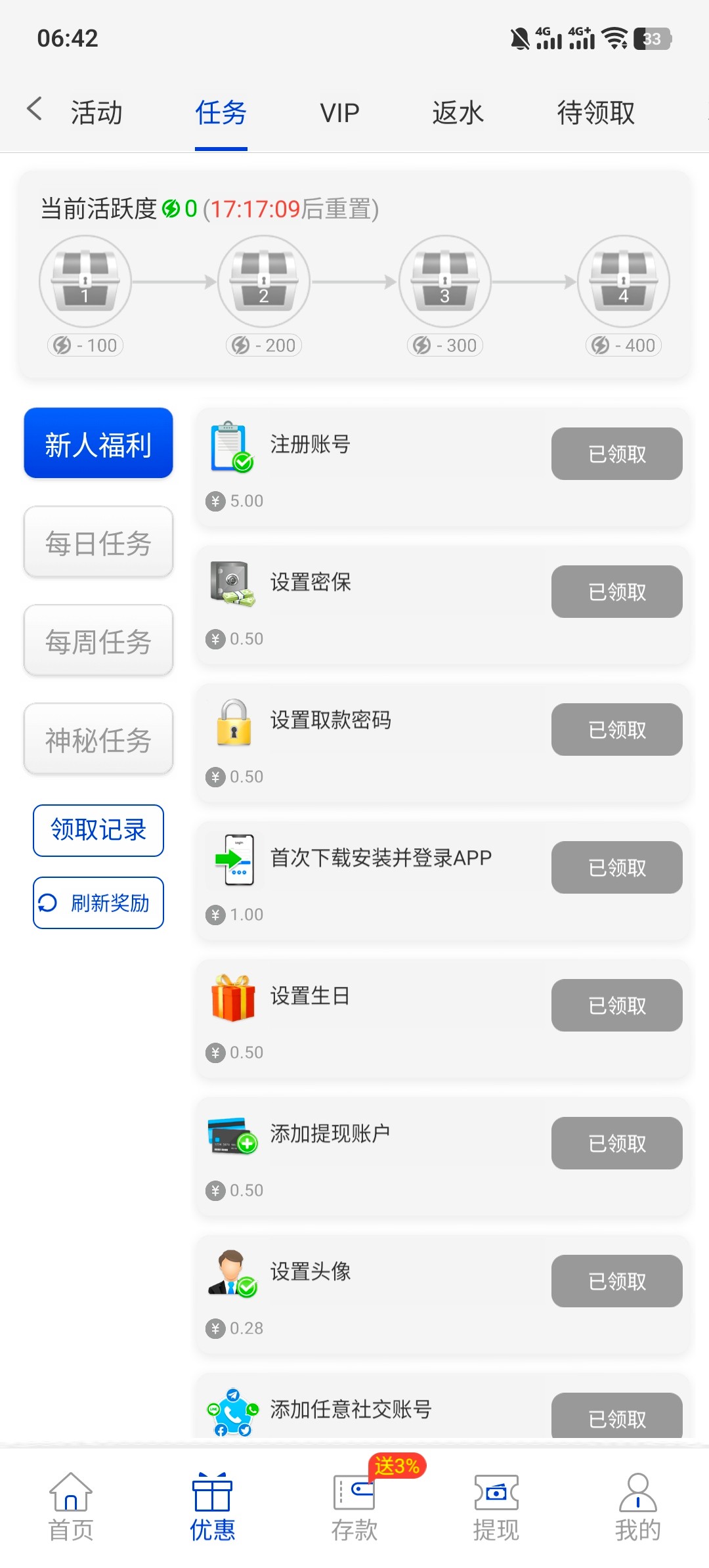Screen dimensions: 709x1568
Task: Switch to the 活动 tab
Action: (x=97, y=113)
